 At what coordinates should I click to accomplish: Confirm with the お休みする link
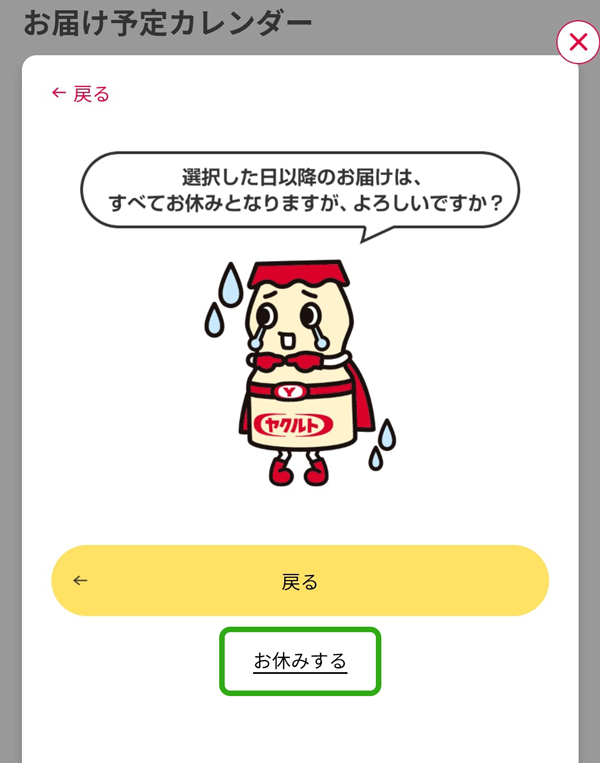coord(300,661)
